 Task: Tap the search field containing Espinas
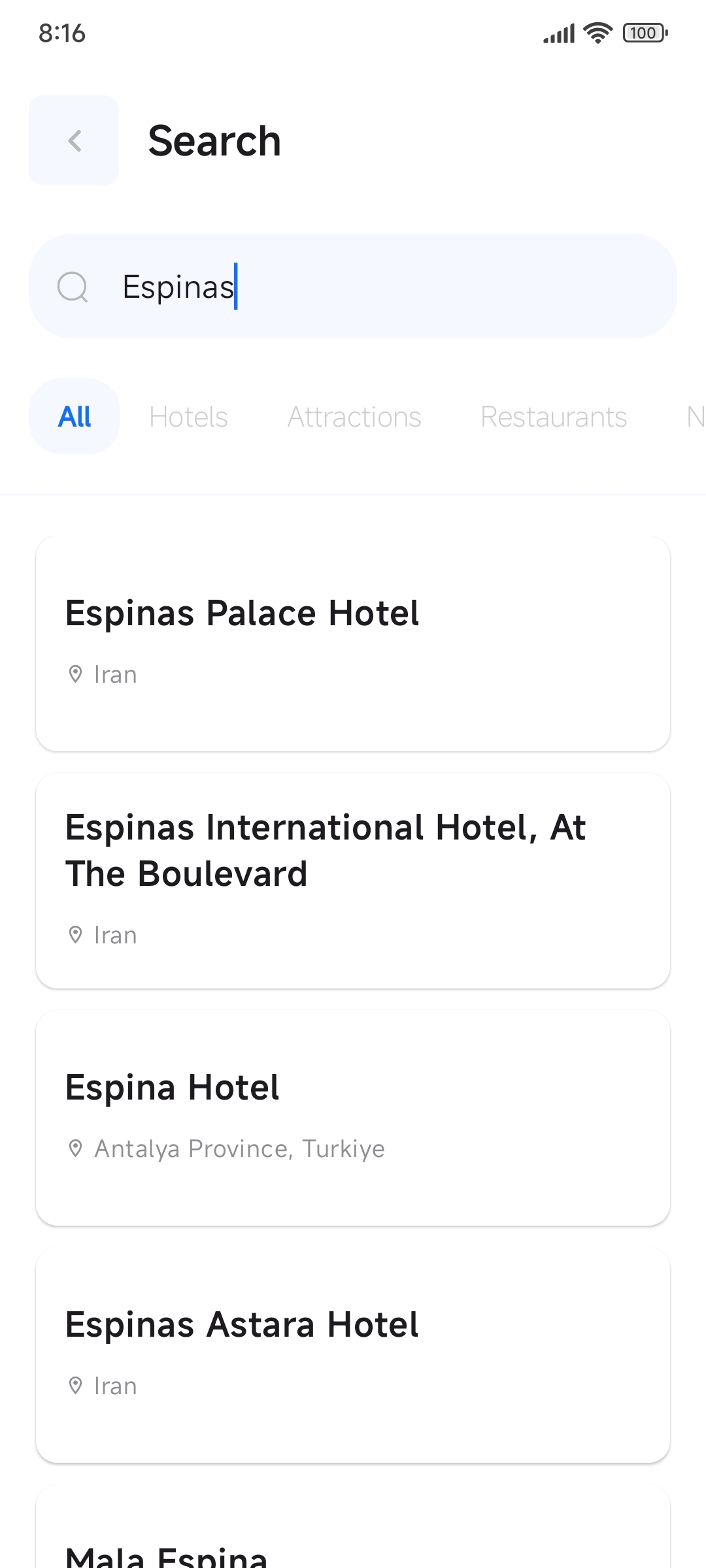[x=353, y=286]
